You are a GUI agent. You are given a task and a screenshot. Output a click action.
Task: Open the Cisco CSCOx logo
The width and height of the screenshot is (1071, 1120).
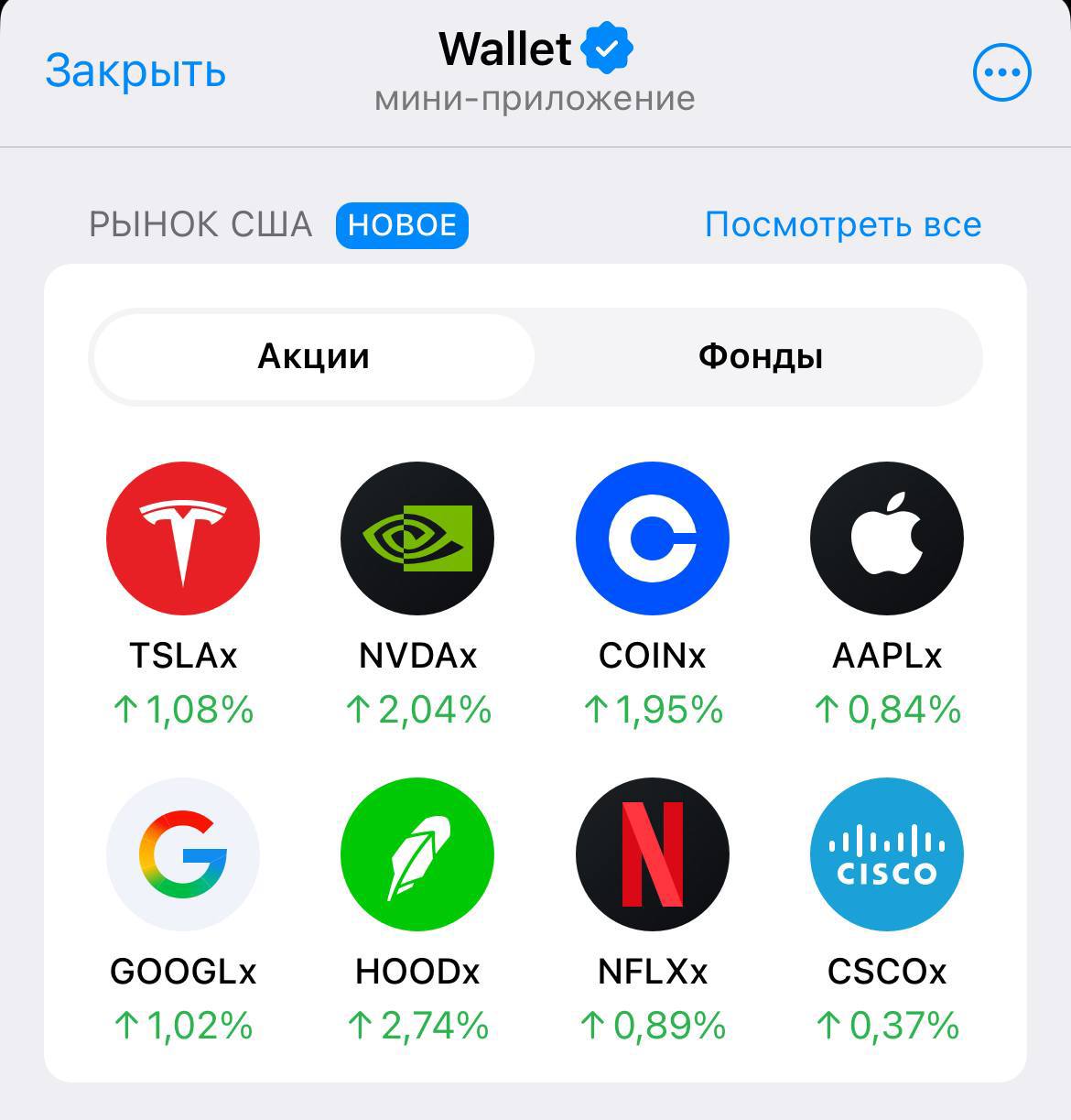pos(886,854)
